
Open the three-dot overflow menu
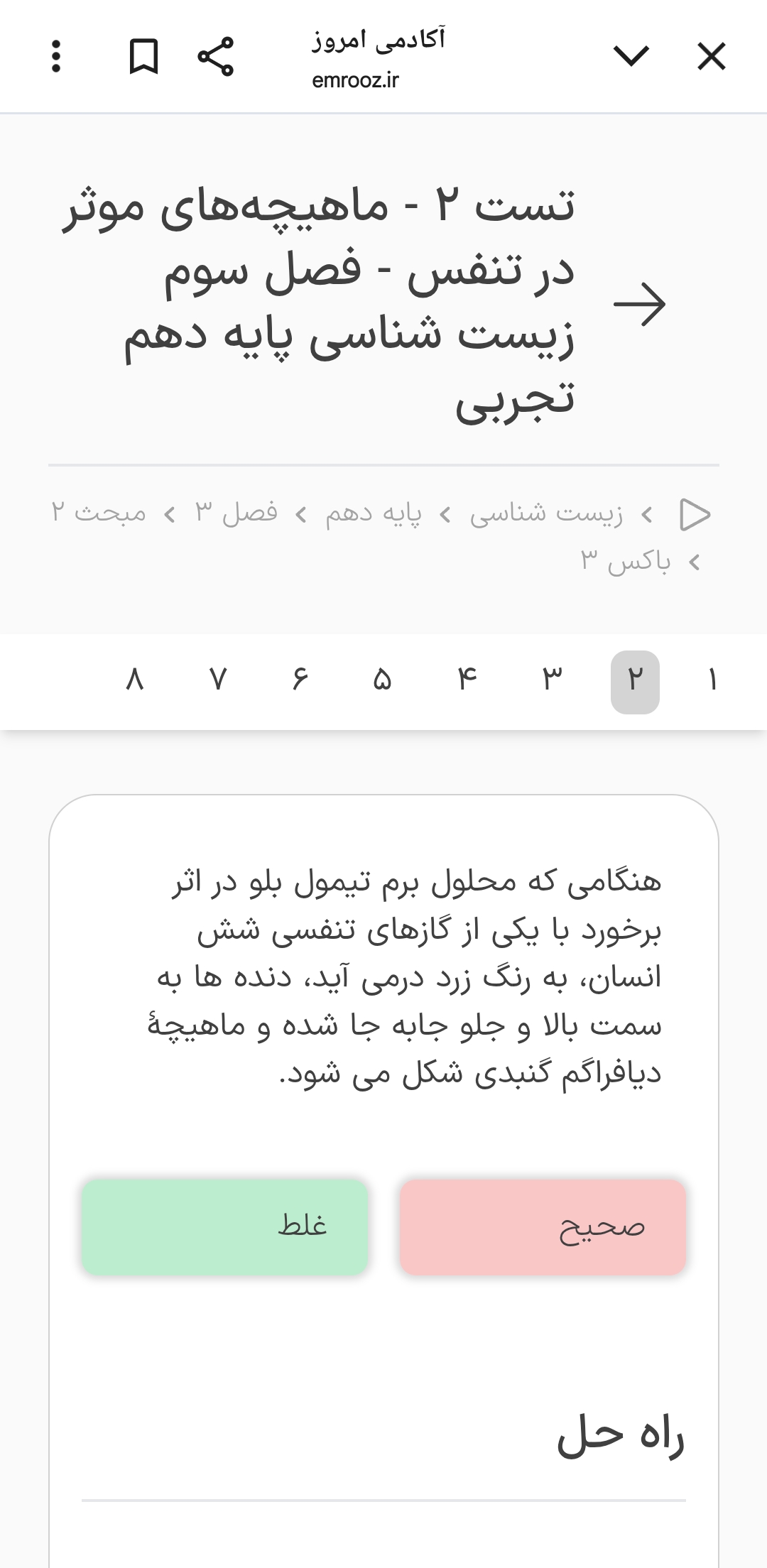[57, 57]
